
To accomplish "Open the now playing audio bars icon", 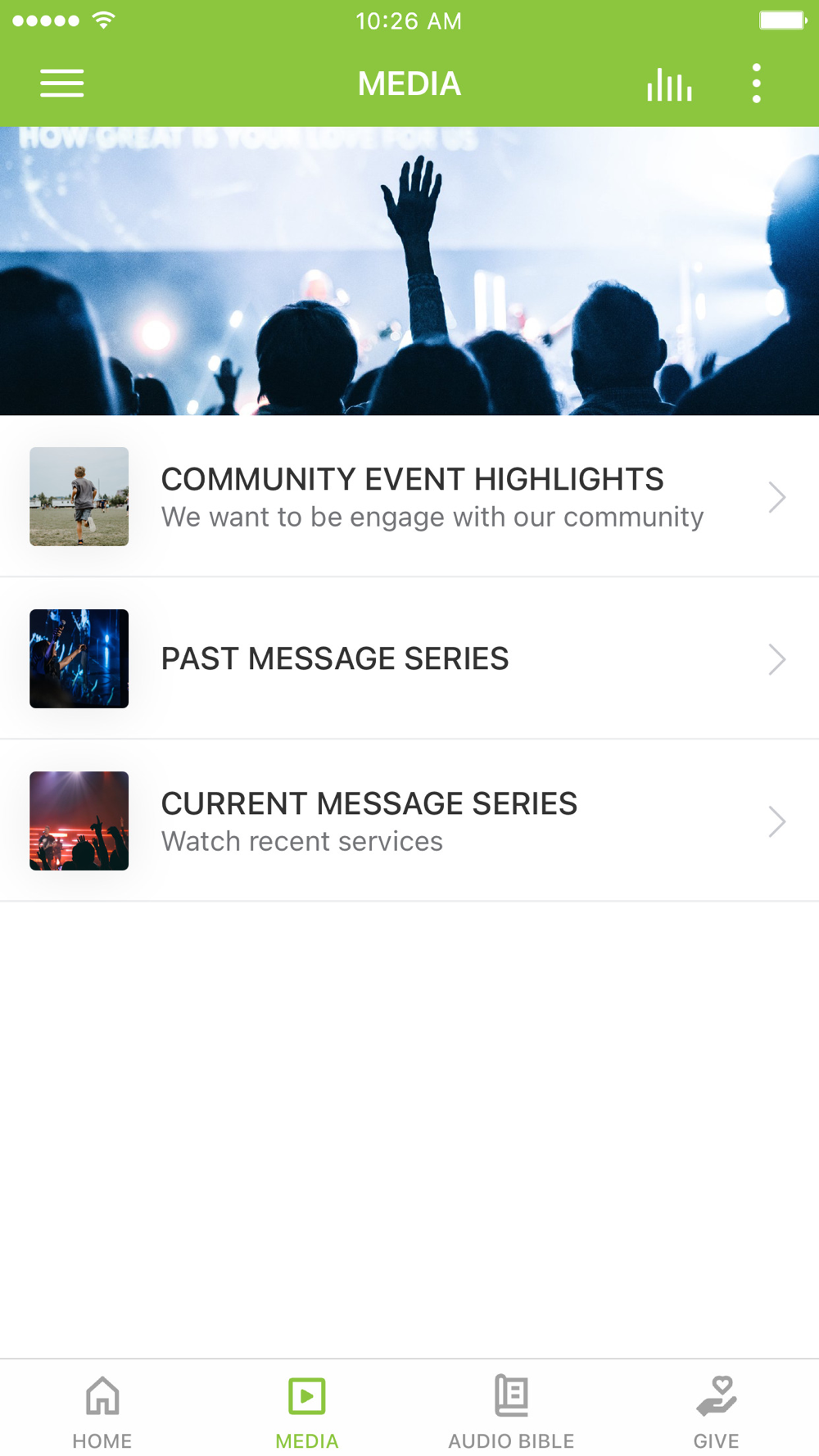I will coord(669,84).
